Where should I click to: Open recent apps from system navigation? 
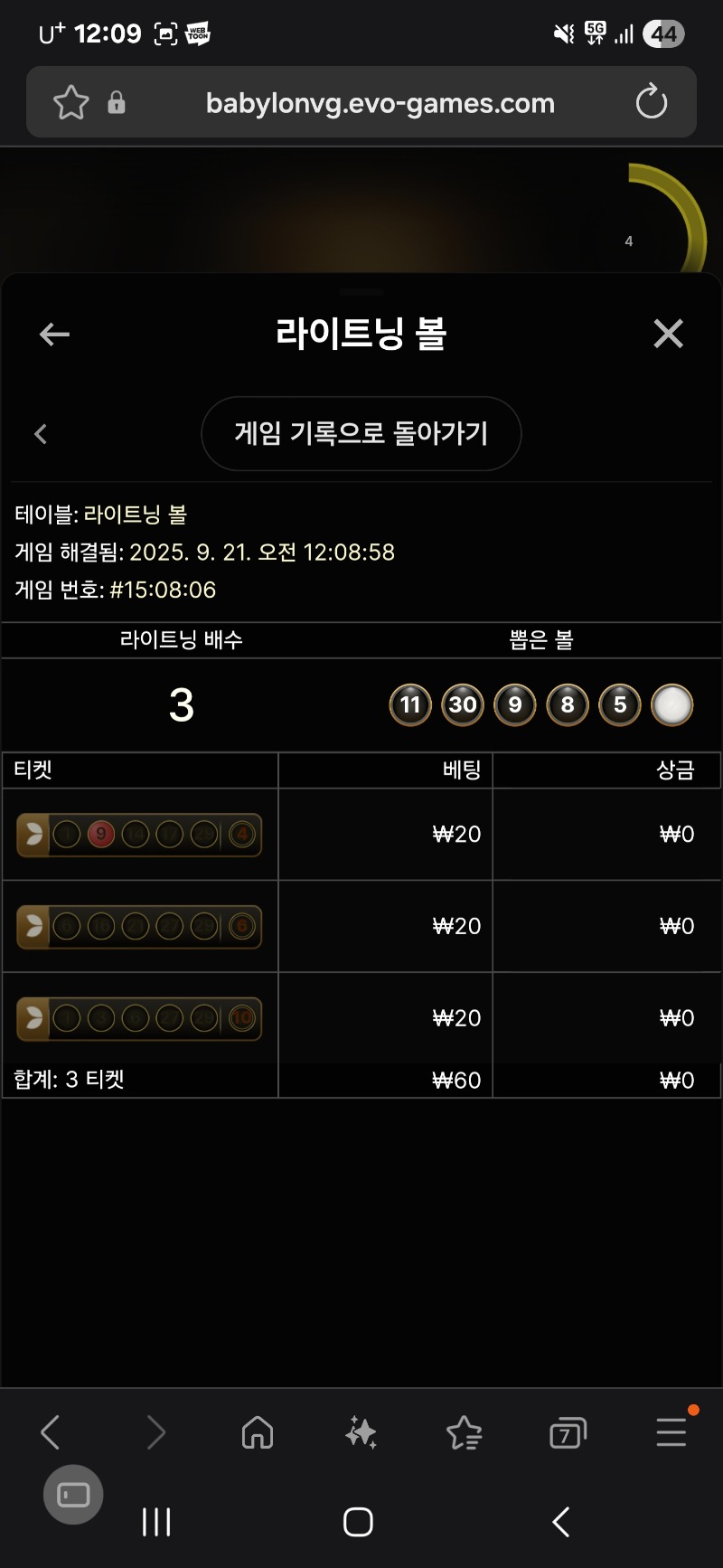tap(156, 1522)
